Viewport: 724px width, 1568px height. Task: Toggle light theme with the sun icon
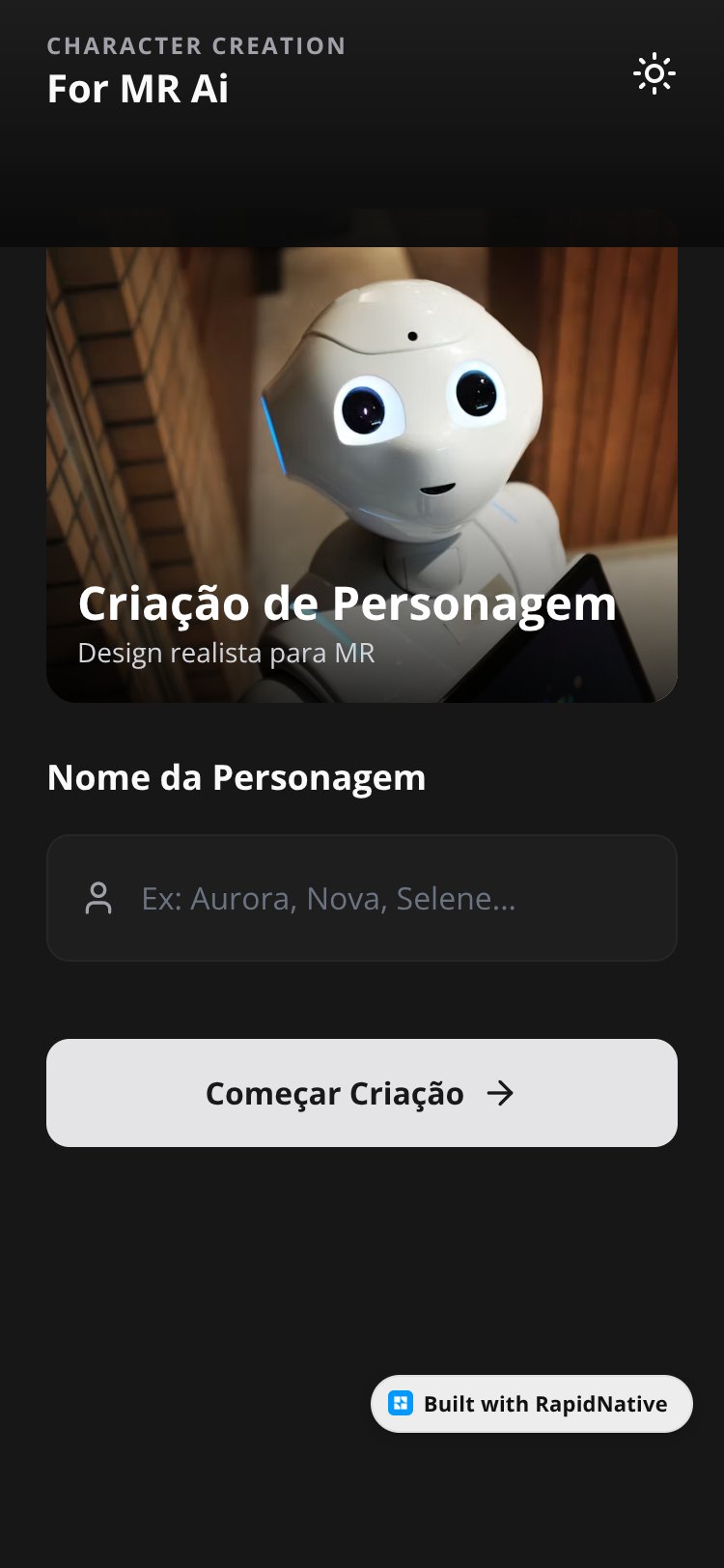pos(654,73)
